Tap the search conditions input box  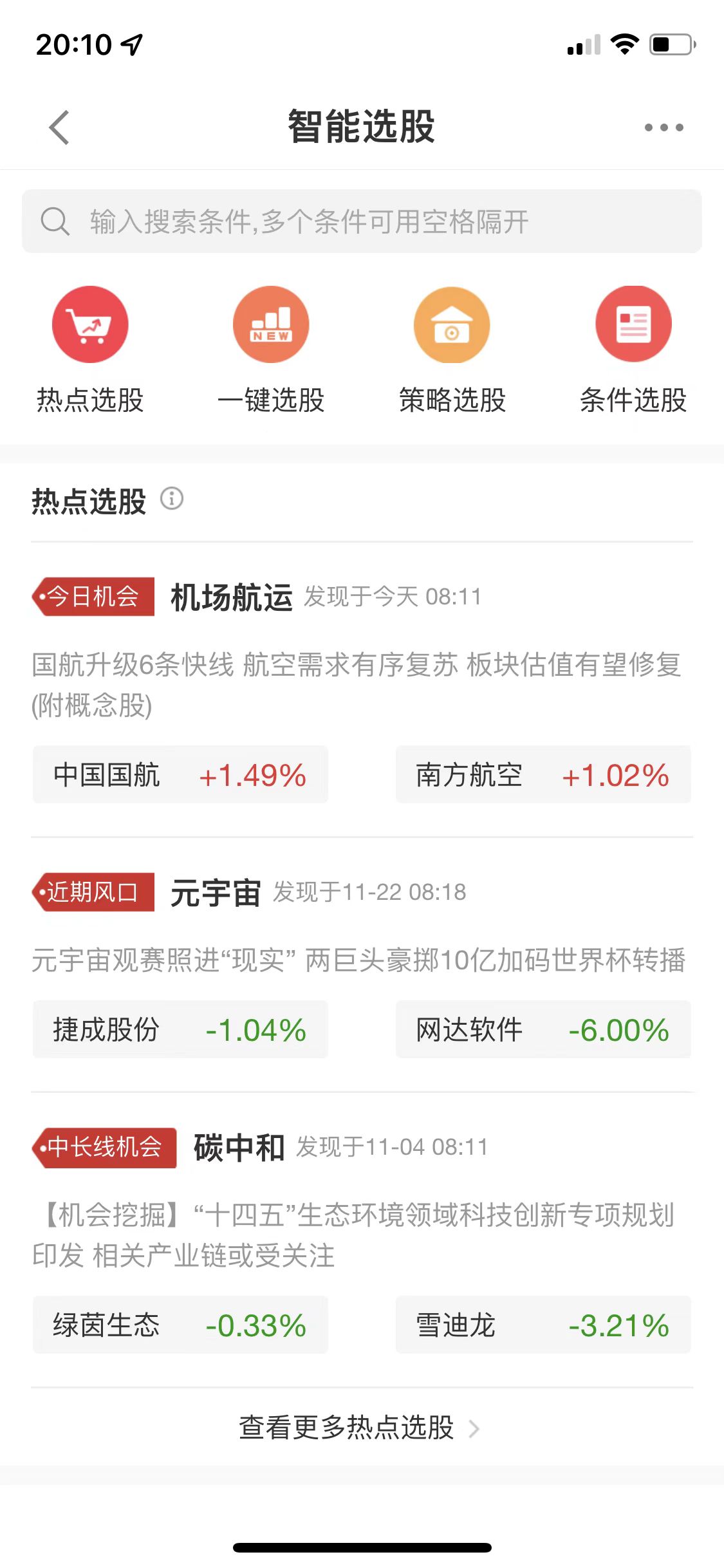pos(362,221)
